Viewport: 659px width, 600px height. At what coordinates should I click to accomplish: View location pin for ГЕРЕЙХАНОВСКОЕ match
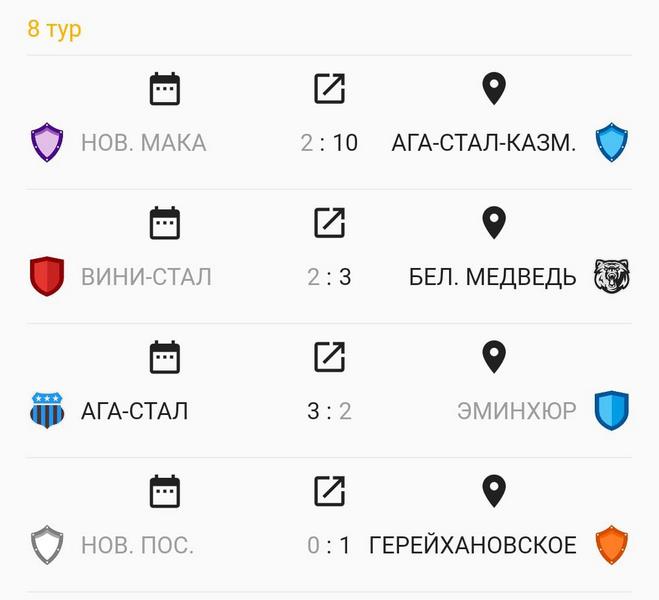[494, 491]
